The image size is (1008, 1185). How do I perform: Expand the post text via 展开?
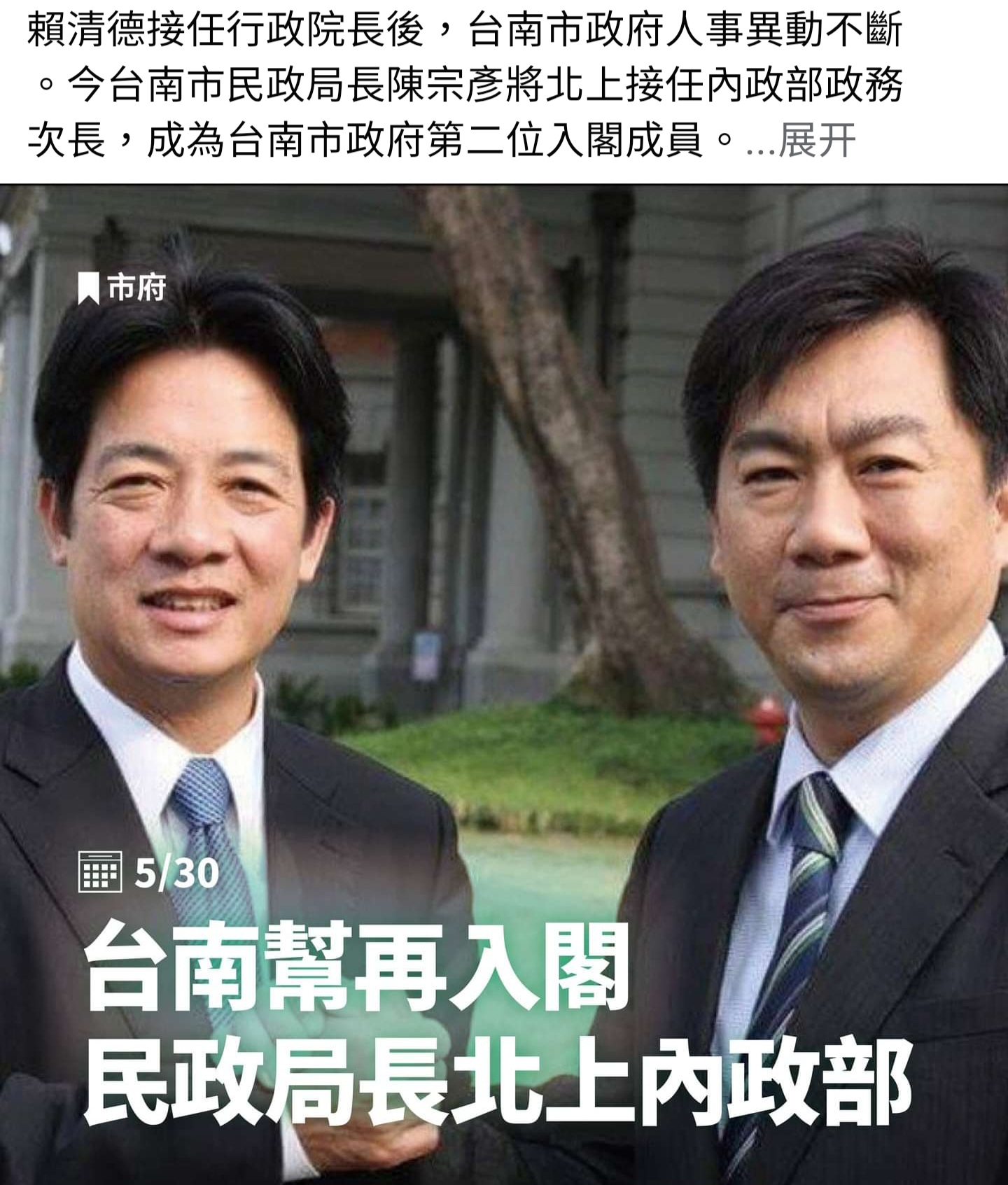(x=816, y=141)
